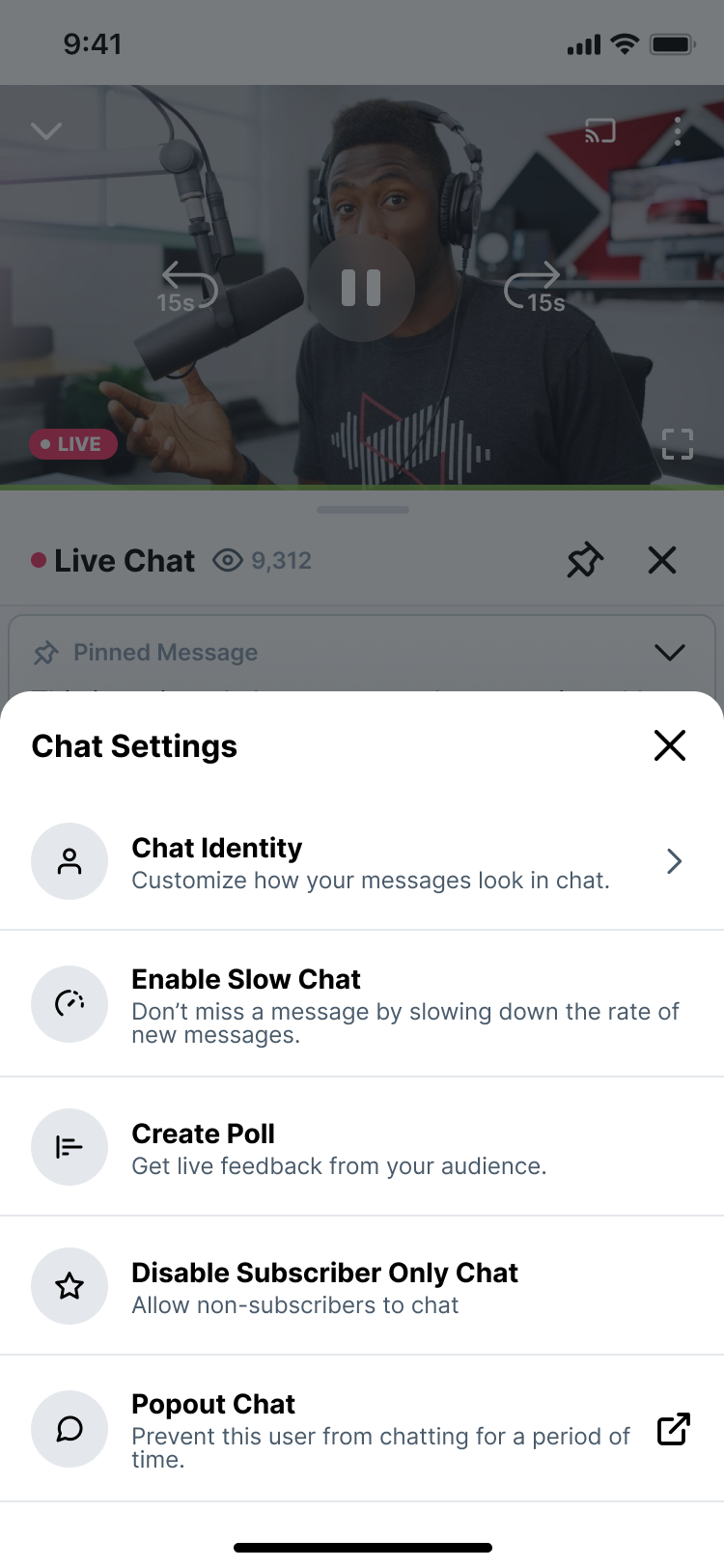Rewind the video 15 seconds
Viewport: 724px width, 1568px height.
[x=187, y=288]
